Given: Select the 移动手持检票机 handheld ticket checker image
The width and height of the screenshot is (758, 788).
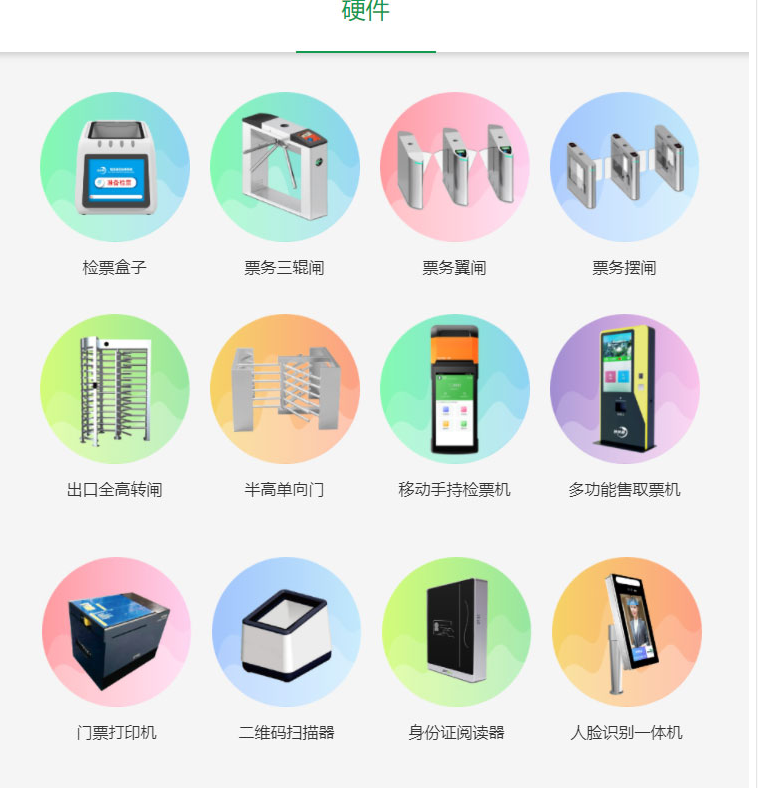Looking at the screenshot, I should click(455, 389).
